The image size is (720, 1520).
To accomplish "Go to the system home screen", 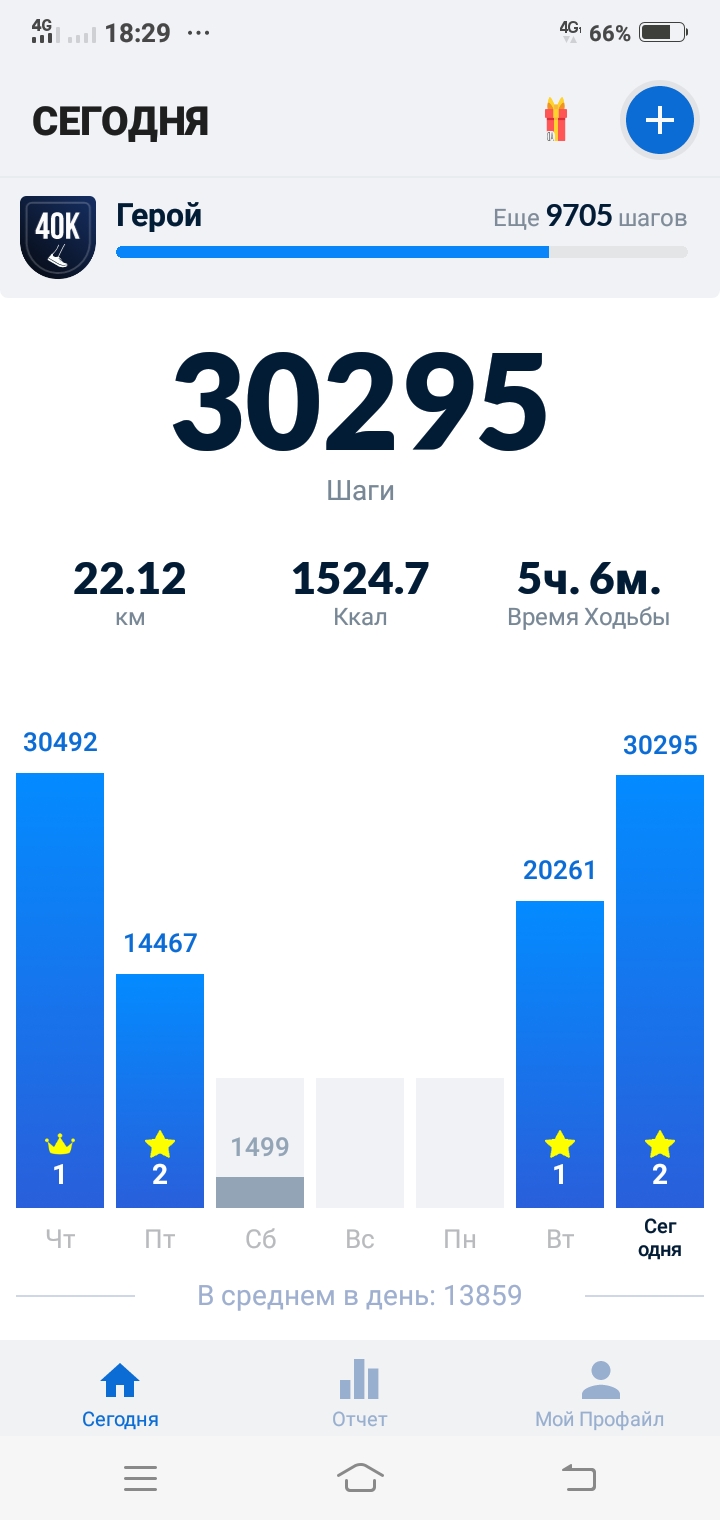I will coord(360,1478).
